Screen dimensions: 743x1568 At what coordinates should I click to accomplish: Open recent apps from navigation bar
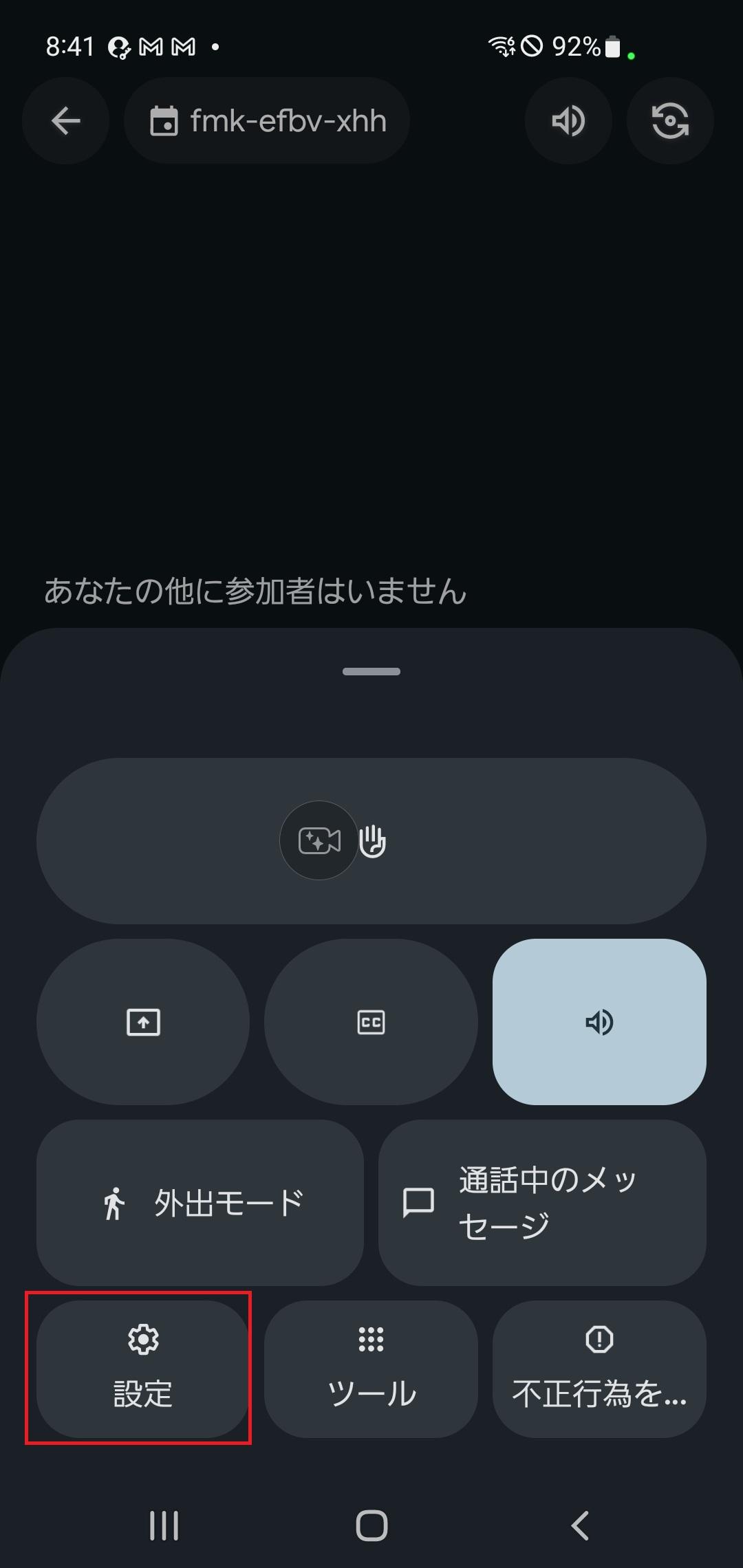(x=164, y=1525)
